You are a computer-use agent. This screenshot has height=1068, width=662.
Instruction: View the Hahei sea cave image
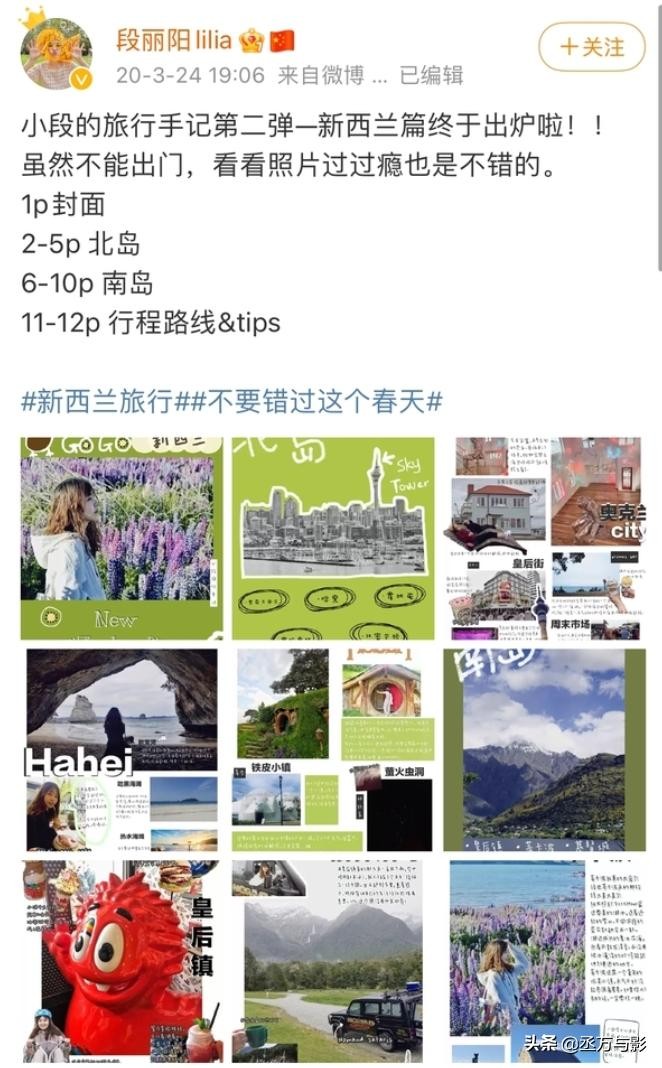(x=122, y=750)
